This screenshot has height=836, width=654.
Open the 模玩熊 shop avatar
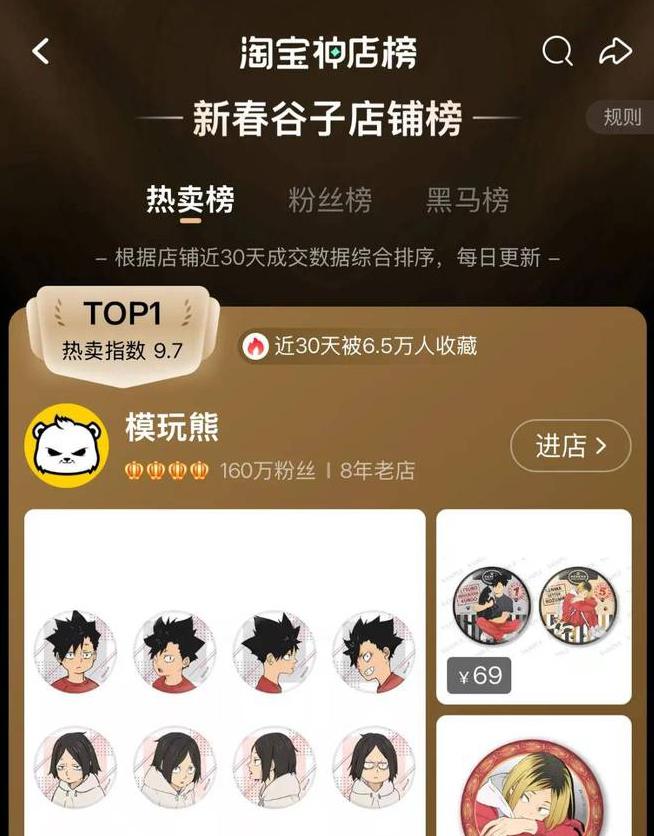click(x=66, y=446)
